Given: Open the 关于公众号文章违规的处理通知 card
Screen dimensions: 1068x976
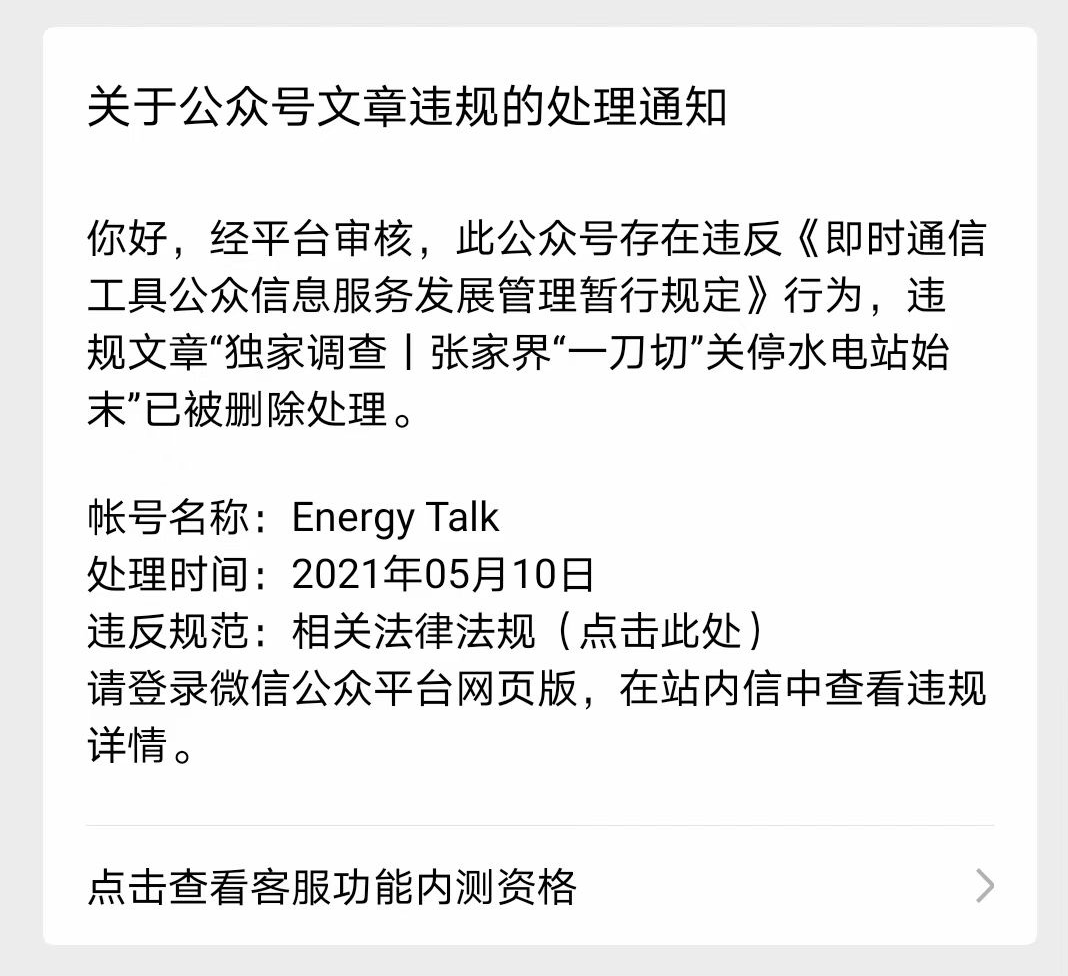Looking at the screenshot, I should pos(406,108).
